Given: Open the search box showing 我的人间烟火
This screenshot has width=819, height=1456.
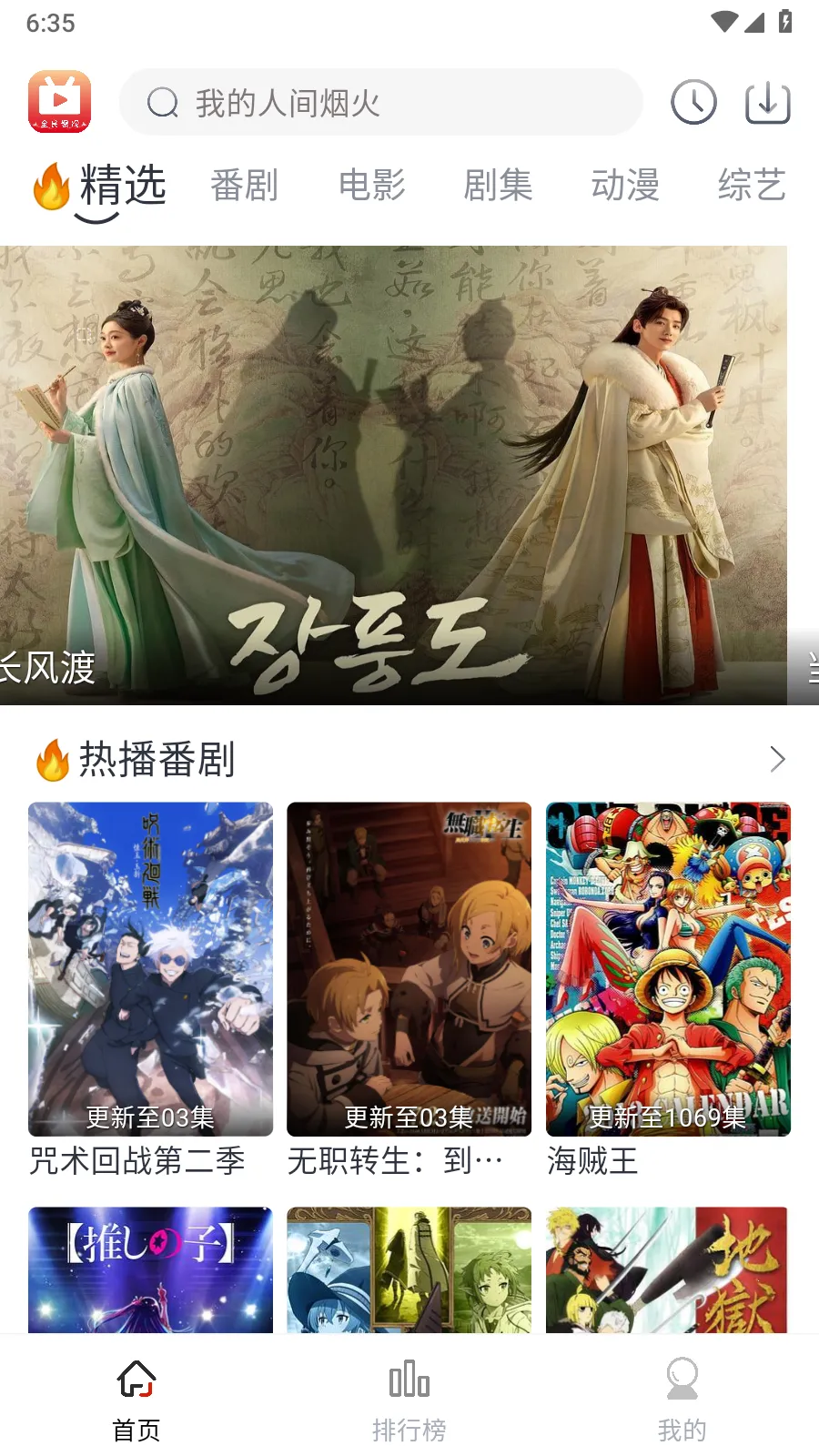Looking at the screenshot, I should [380, 103].
